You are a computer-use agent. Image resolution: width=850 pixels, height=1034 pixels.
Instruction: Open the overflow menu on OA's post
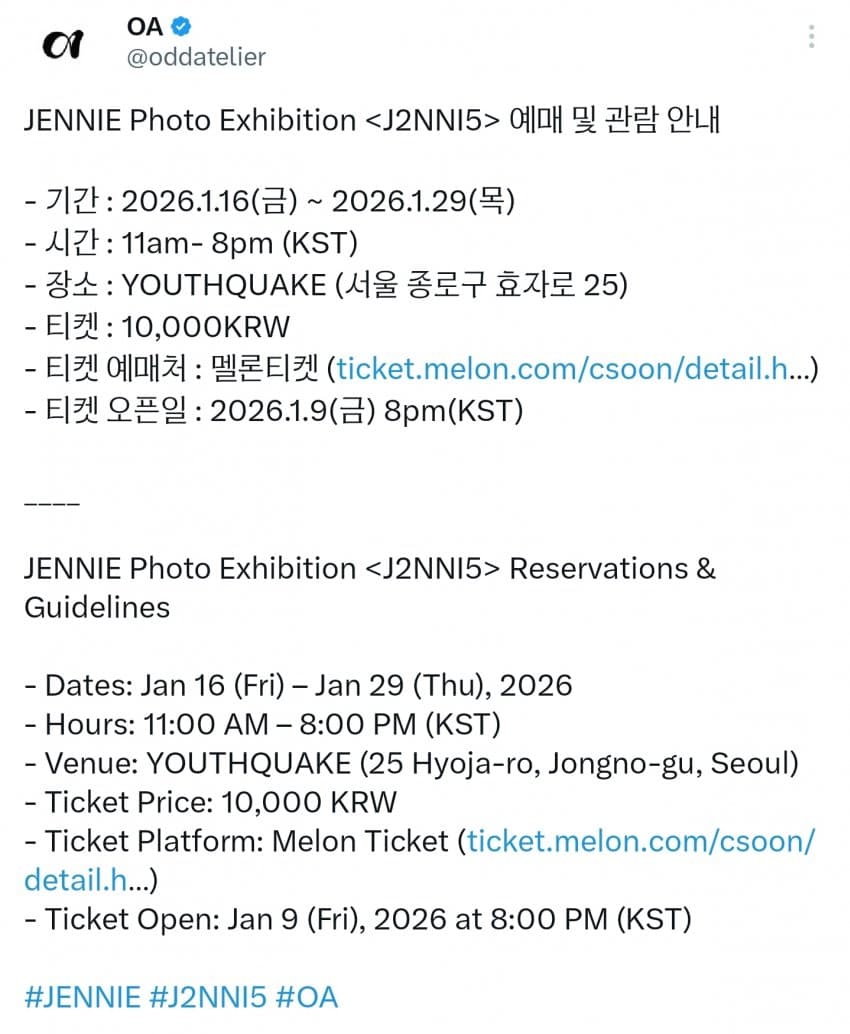click(x=812, y=37)
